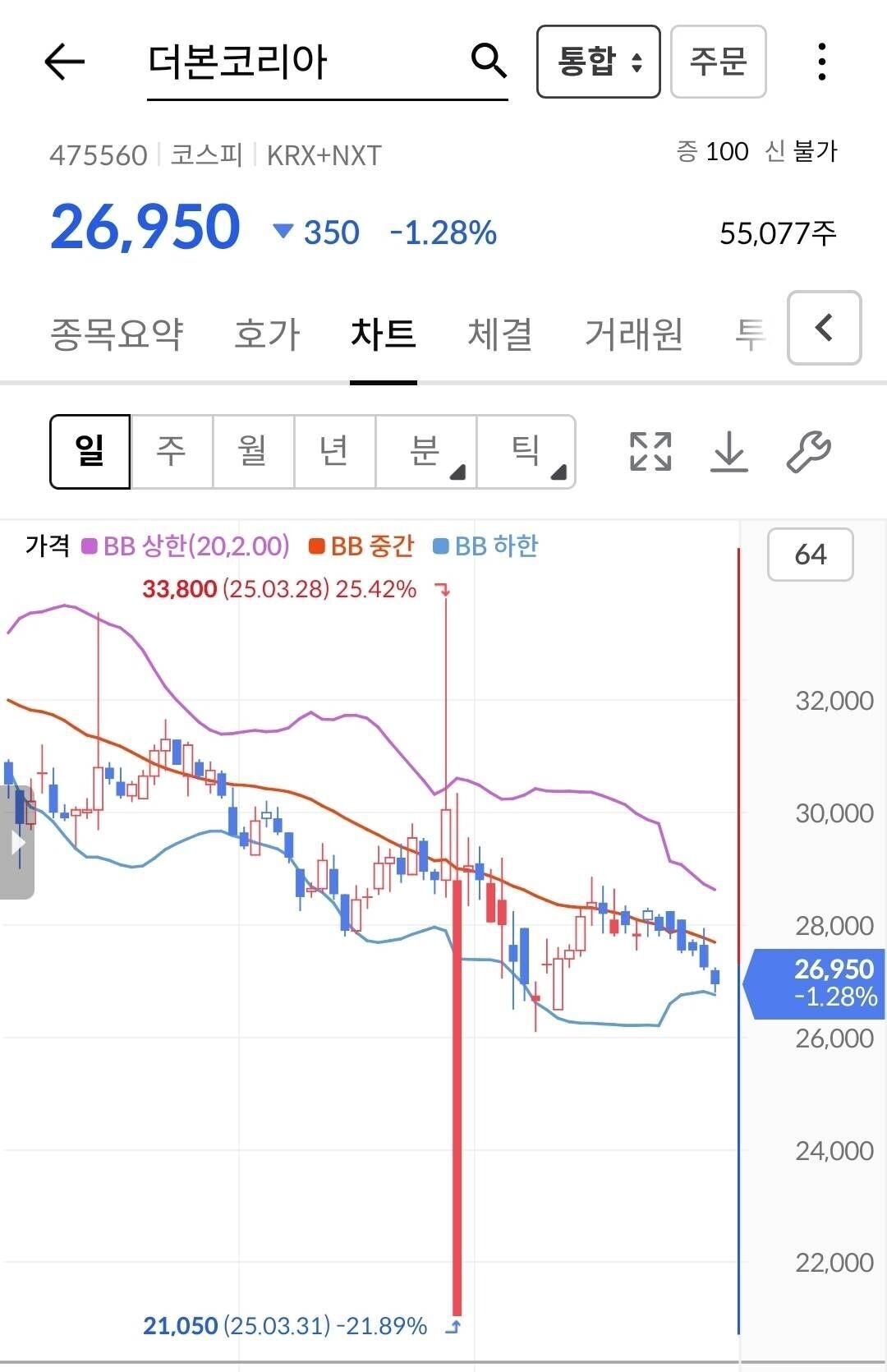
Task: Expand the 분 interval options
Action: 425,451
